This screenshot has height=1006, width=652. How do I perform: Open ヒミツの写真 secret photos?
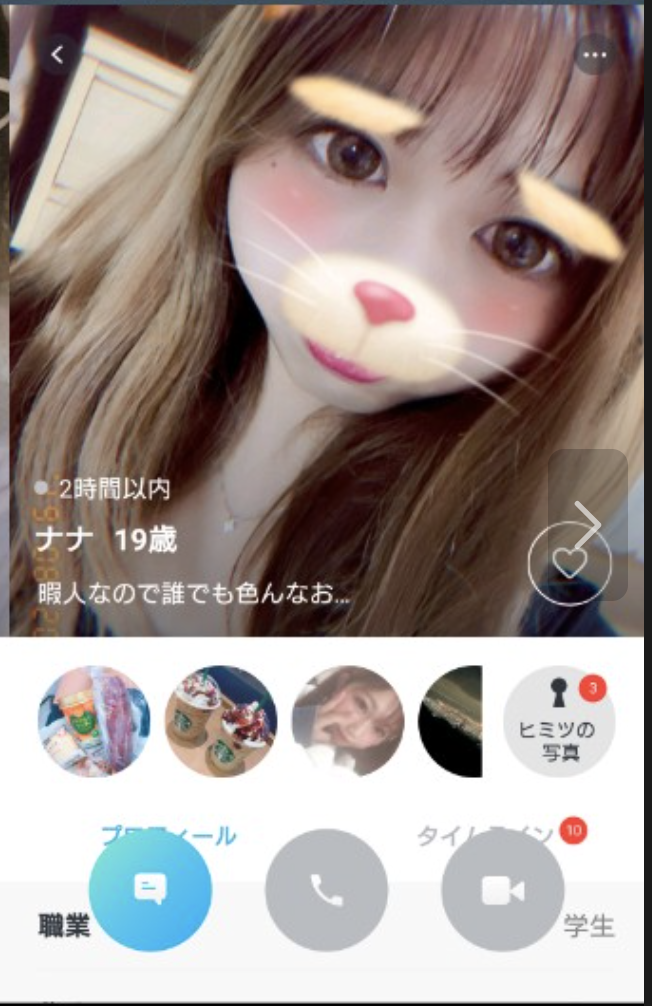click(558, 721)
